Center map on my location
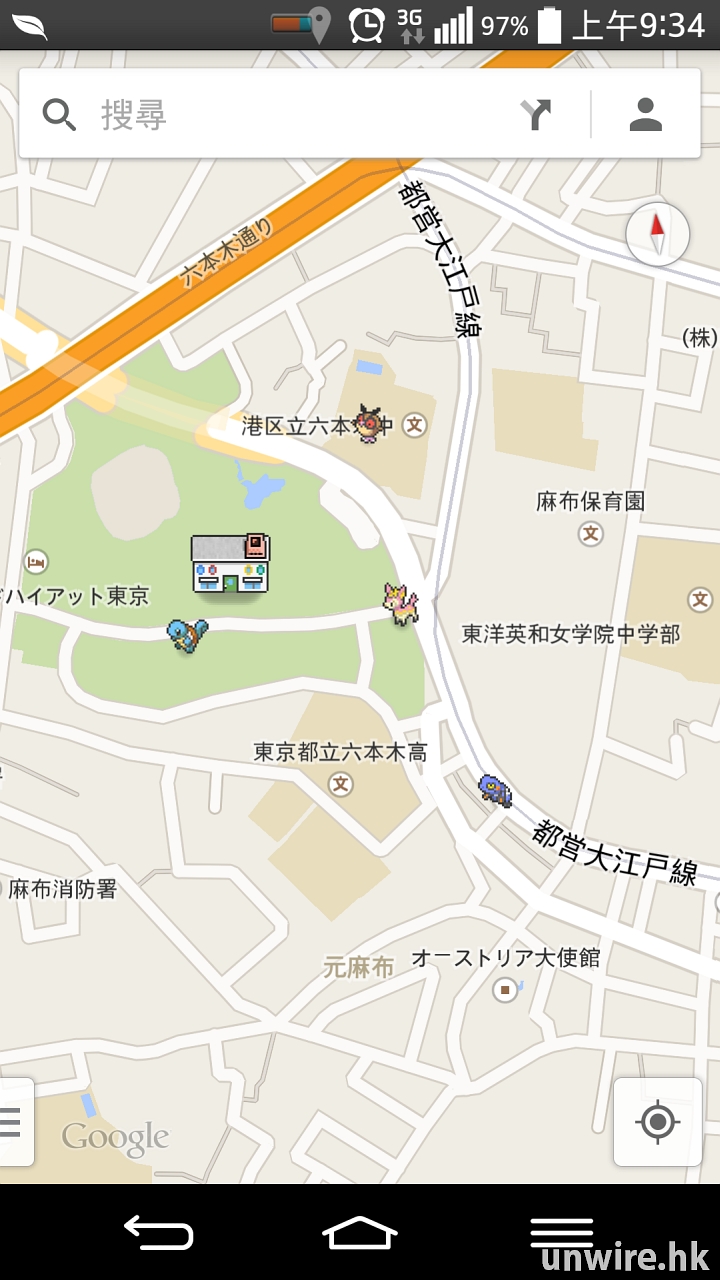This screenshot has width=720, height=1280. [657, 1122]
